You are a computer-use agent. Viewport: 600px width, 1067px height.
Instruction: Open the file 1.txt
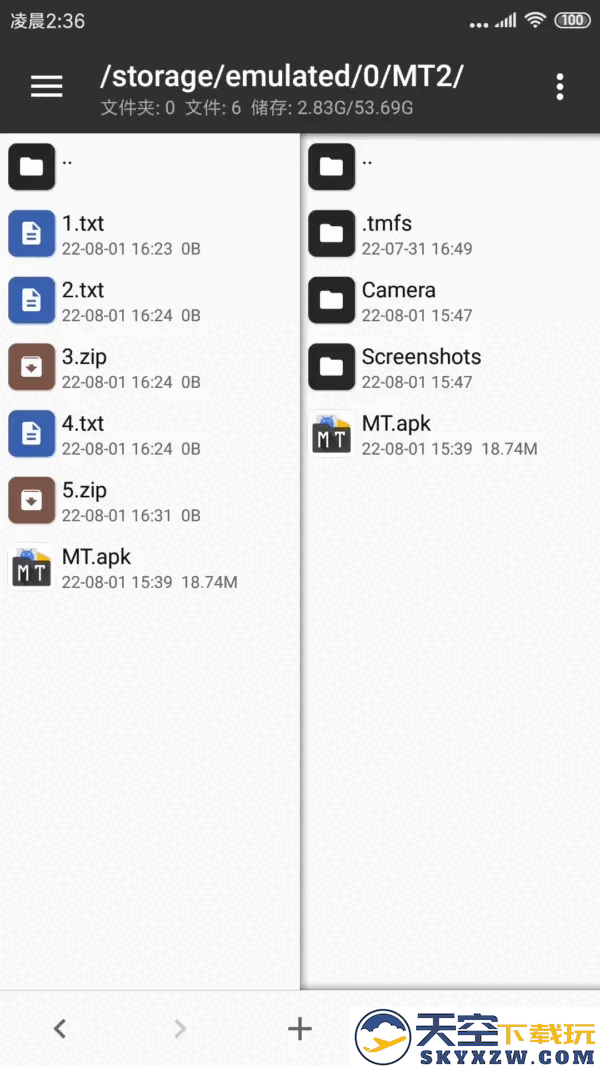pos(150,233)
